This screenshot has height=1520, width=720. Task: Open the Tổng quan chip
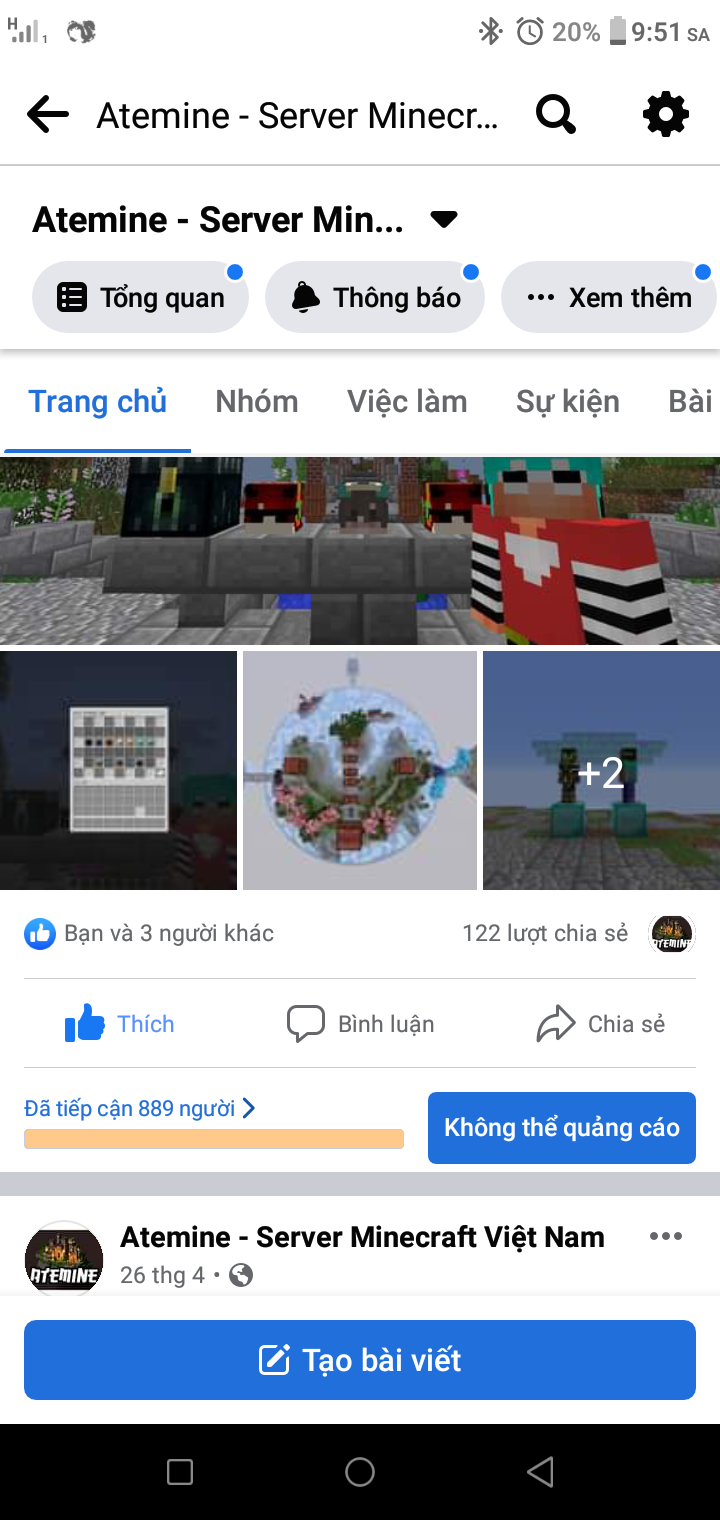click(x=140, y=297)
